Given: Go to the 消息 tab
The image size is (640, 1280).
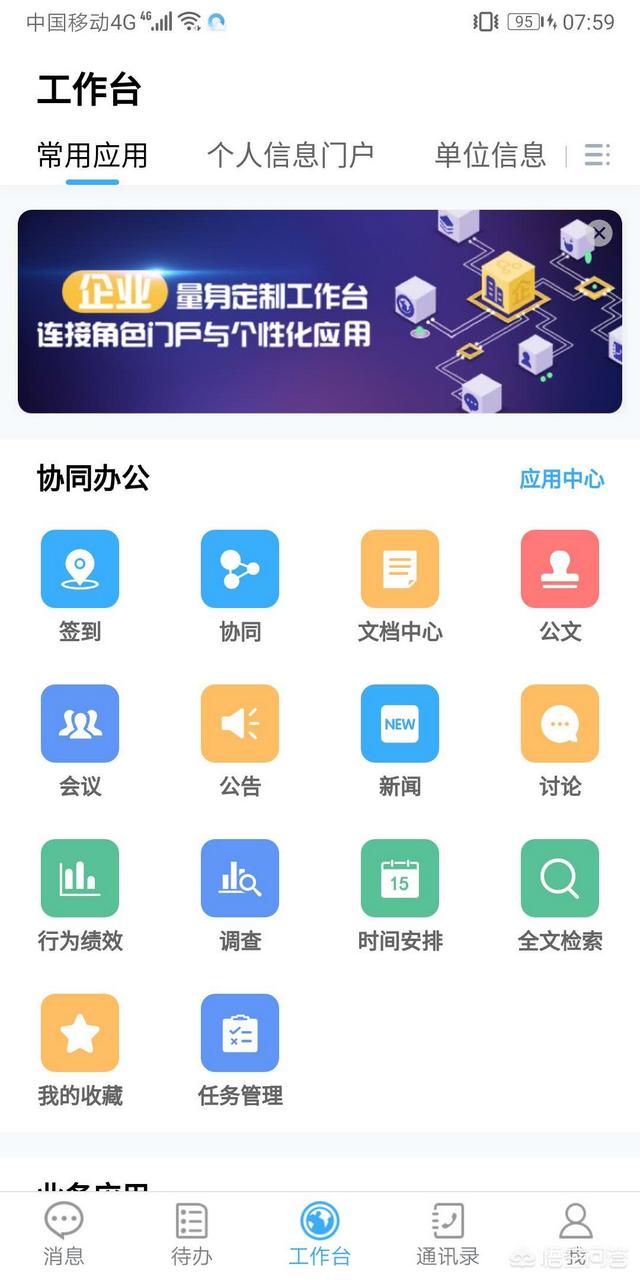Looking at the screenshot, I should tap(64, 1234).
